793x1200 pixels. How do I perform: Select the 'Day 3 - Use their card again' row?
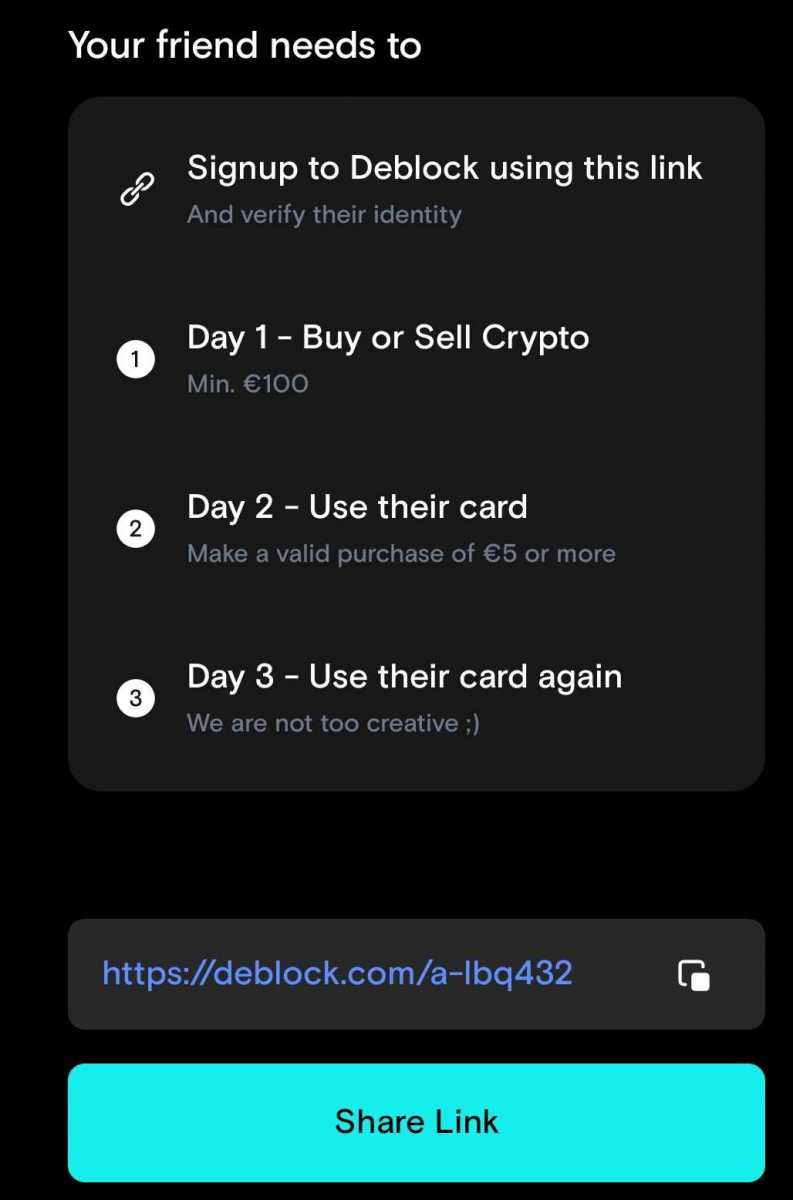click(404, 676)
